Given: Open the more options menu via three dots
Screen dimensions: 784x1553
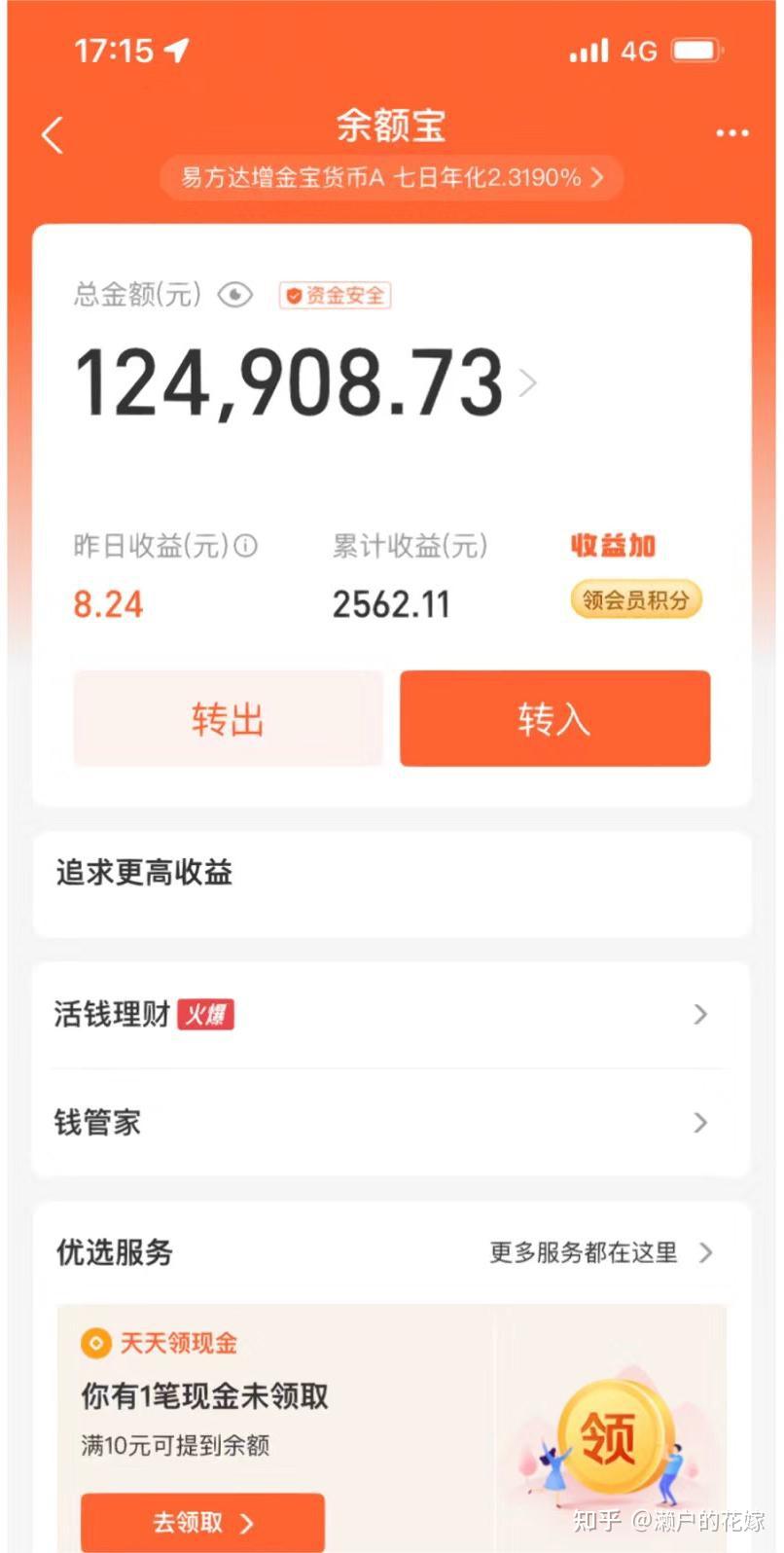Looking at the screenshot, I should pyautogui.click(x=731, y=132).
